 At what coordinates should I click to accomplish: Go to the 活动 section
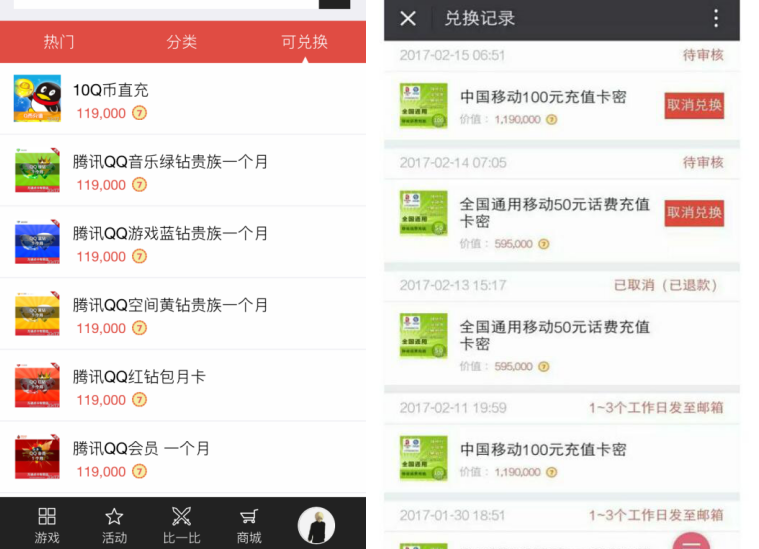114,525
